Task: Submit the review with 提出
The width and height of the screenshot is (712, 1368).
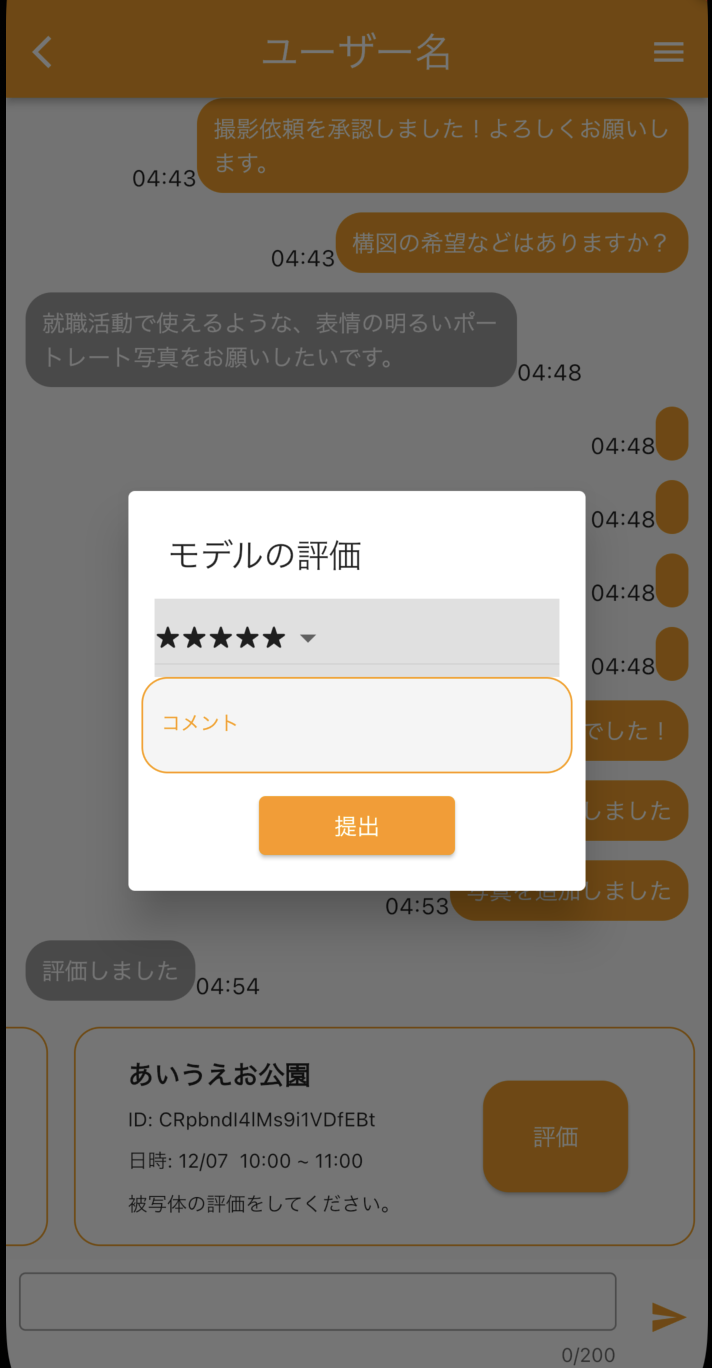Action: (356, 826)
